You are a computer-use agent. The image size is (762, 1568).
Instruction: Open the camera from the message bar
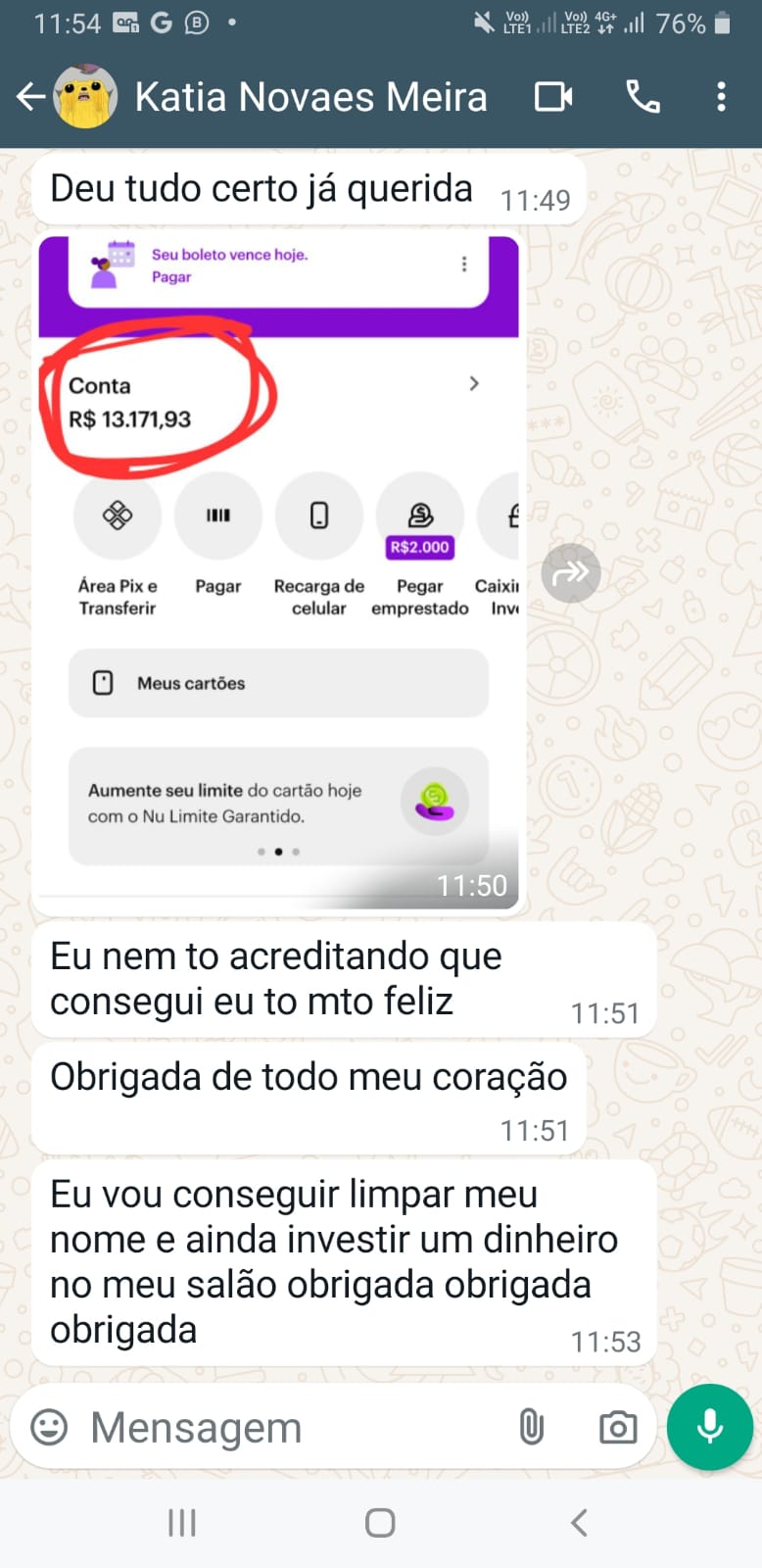(x=617, y=1428)
